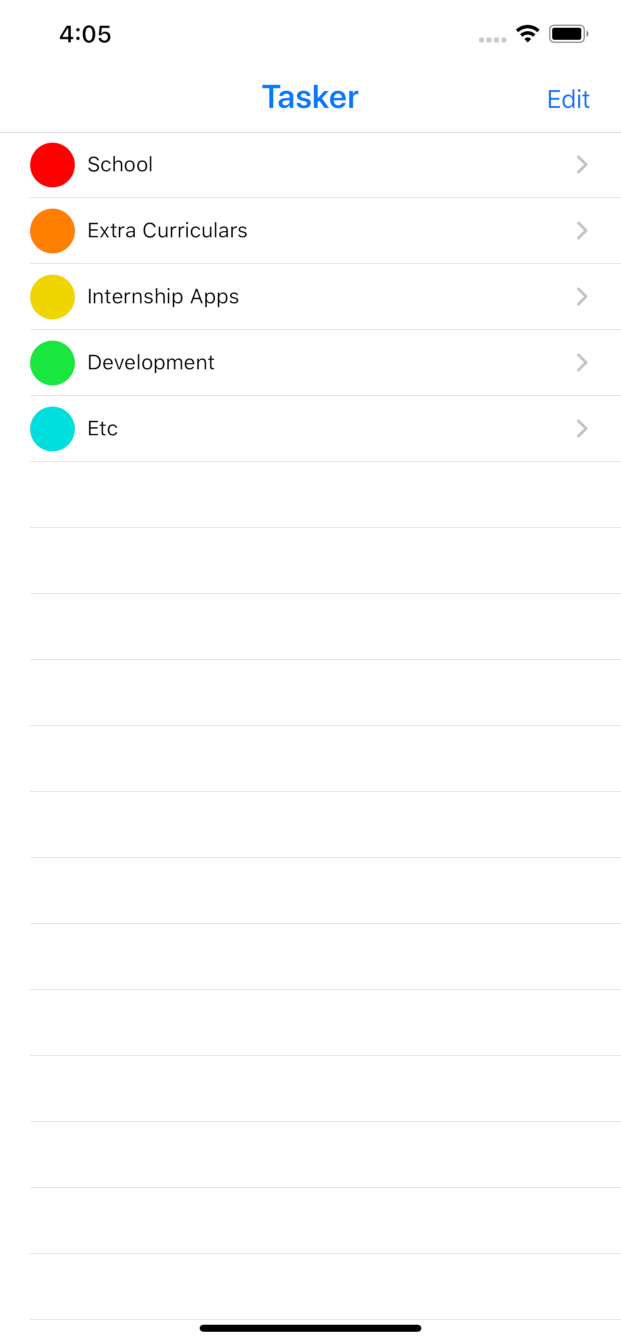Viewport: 621px width, 1344px height.
Task: Open the Extra Curriculars list
Action: 310,231
